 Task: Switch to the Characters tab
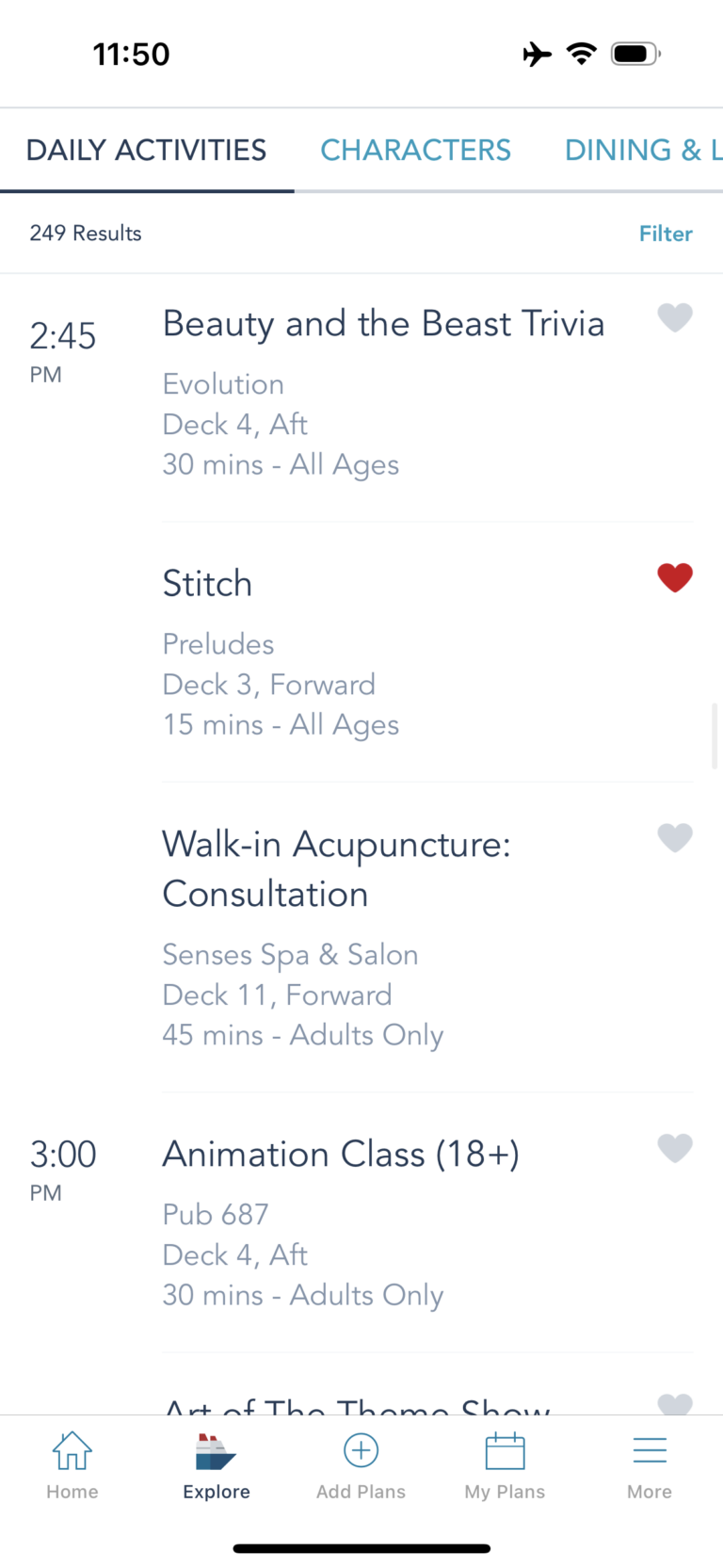coord(415,150)
